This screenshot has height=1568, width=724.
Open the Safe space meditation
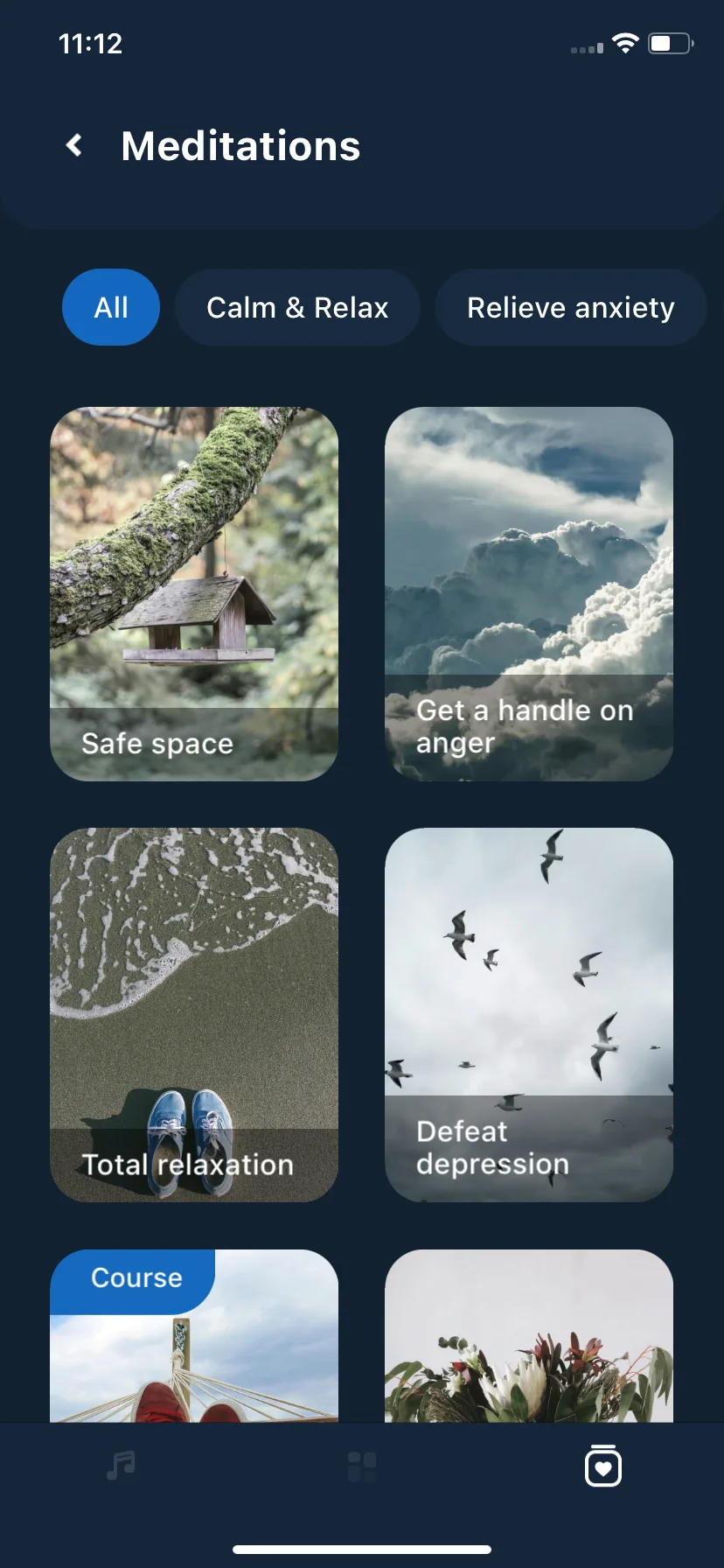(x=194, y=593)
